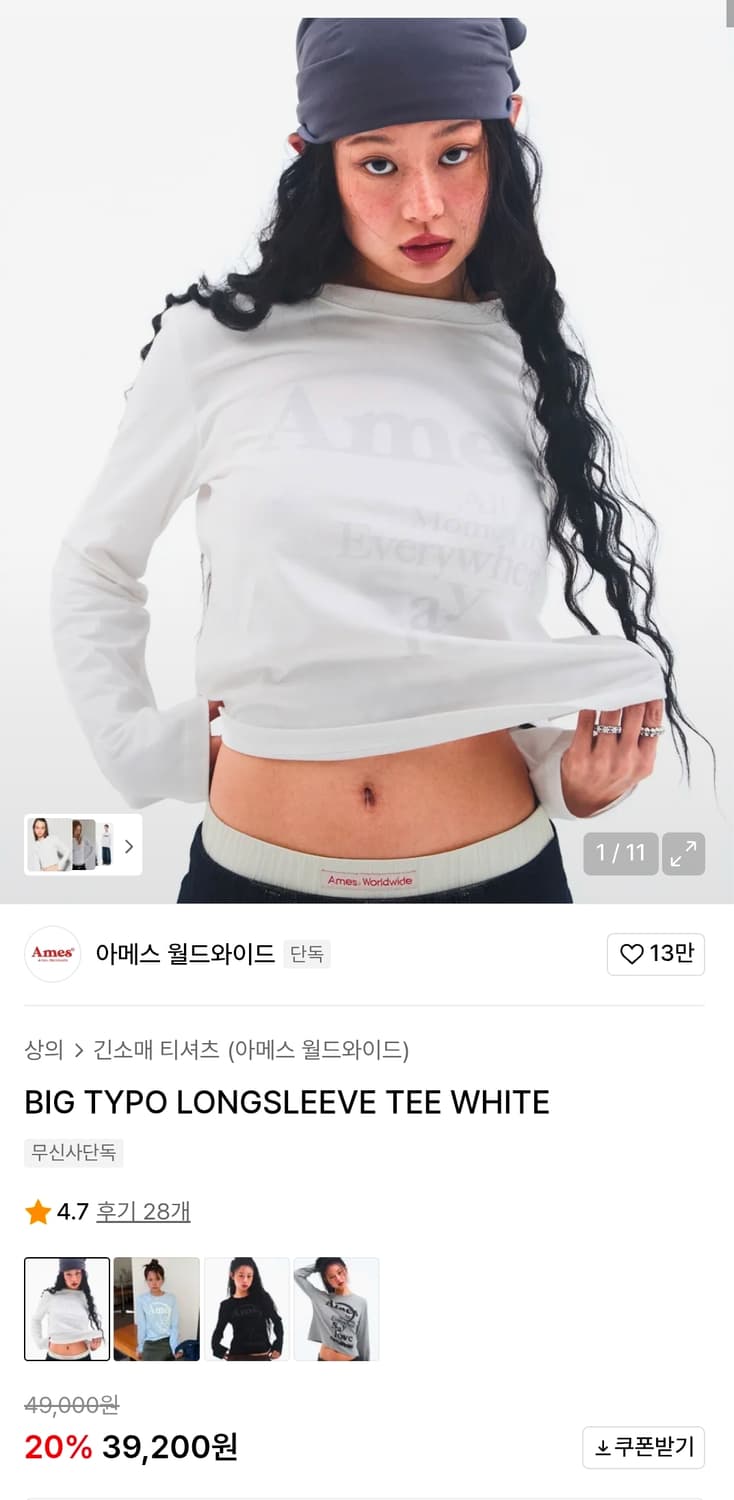Open the 상의 category in the breadcrumb
734x1500 pixels.
pyautogui.click(x=38, y=1051)
